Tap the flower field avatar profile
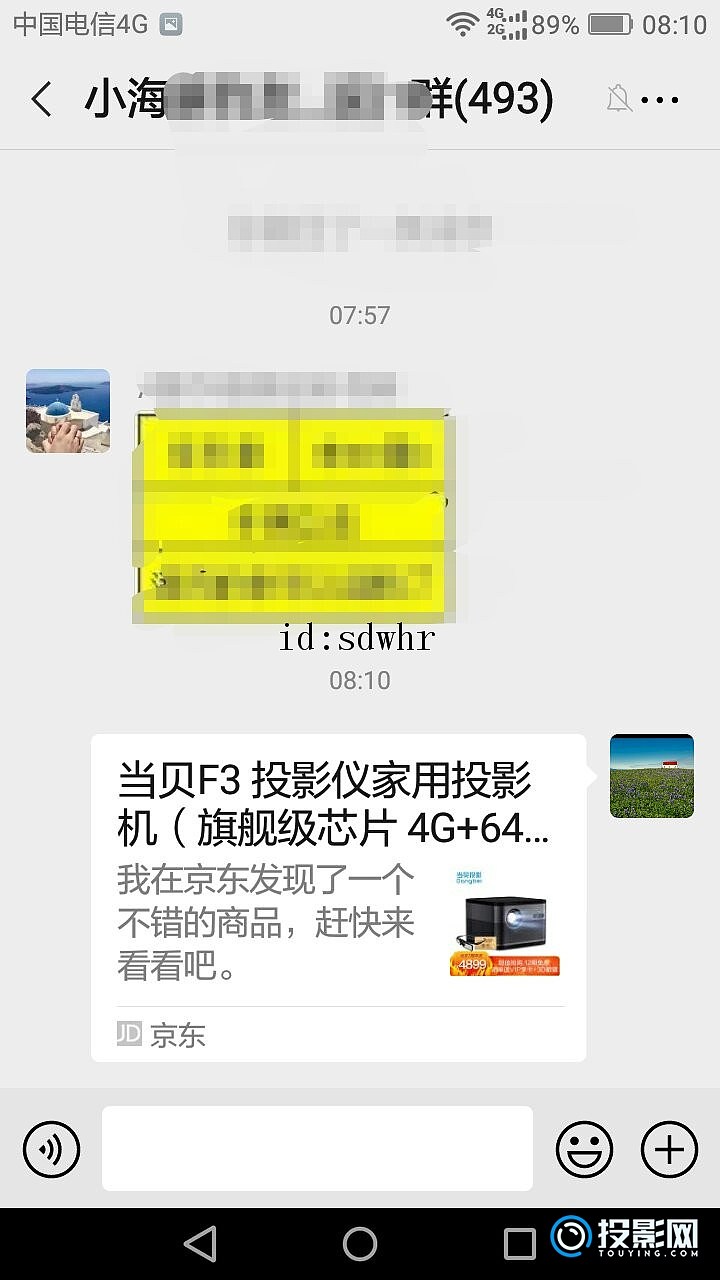 [x=651, y=776]
